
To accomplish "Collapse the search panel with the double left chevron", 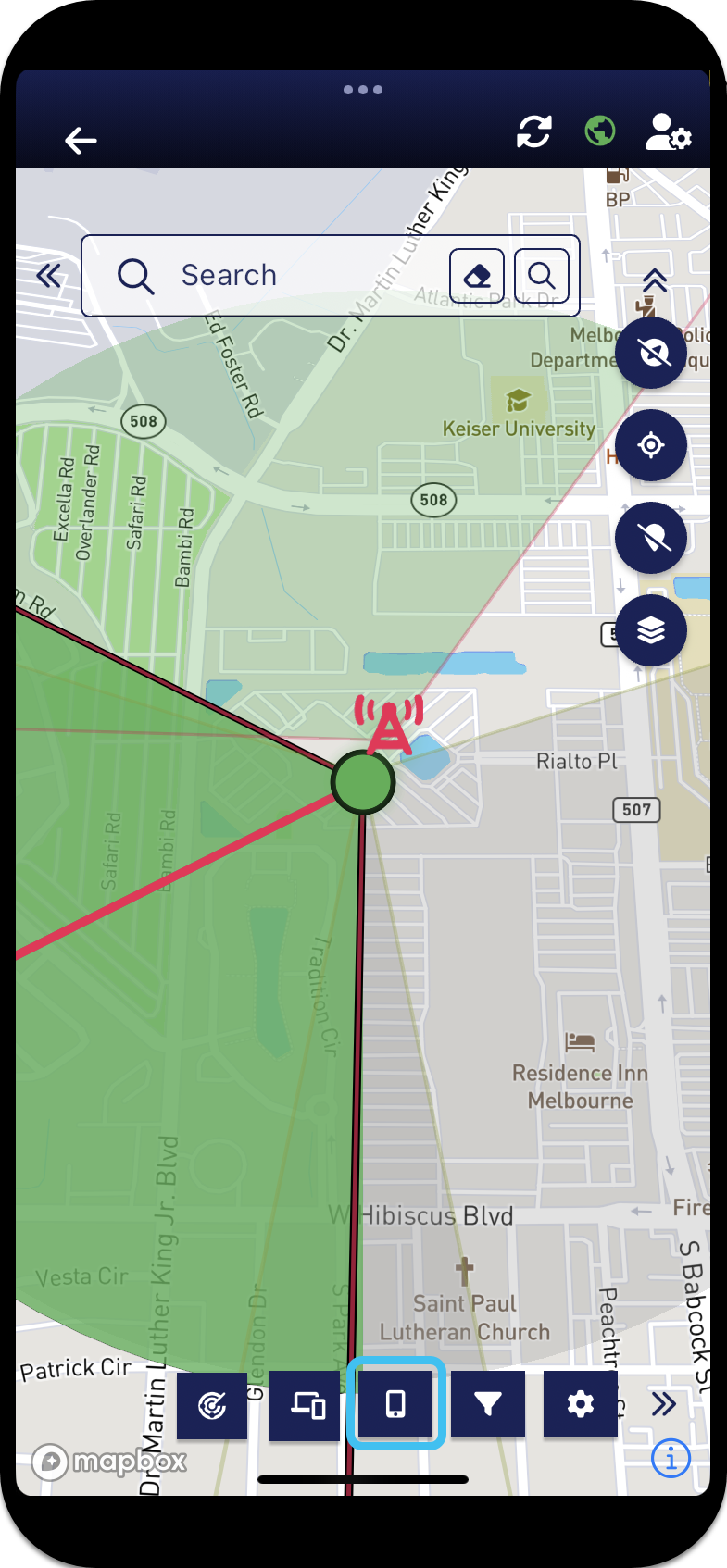I will click(x=49, y=275).
